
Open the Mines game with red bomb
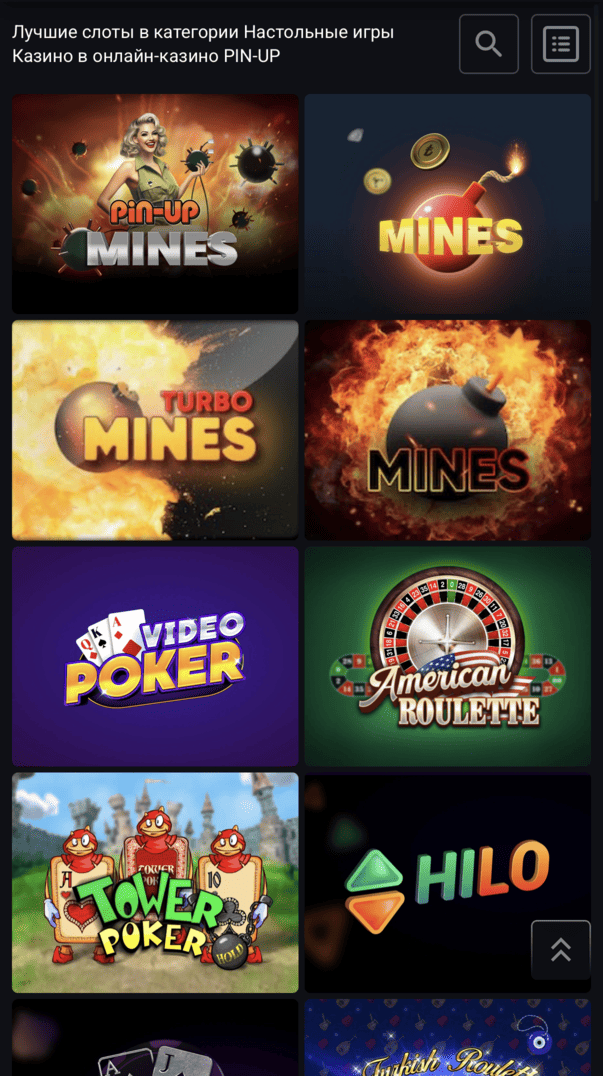tap(447, 204)
